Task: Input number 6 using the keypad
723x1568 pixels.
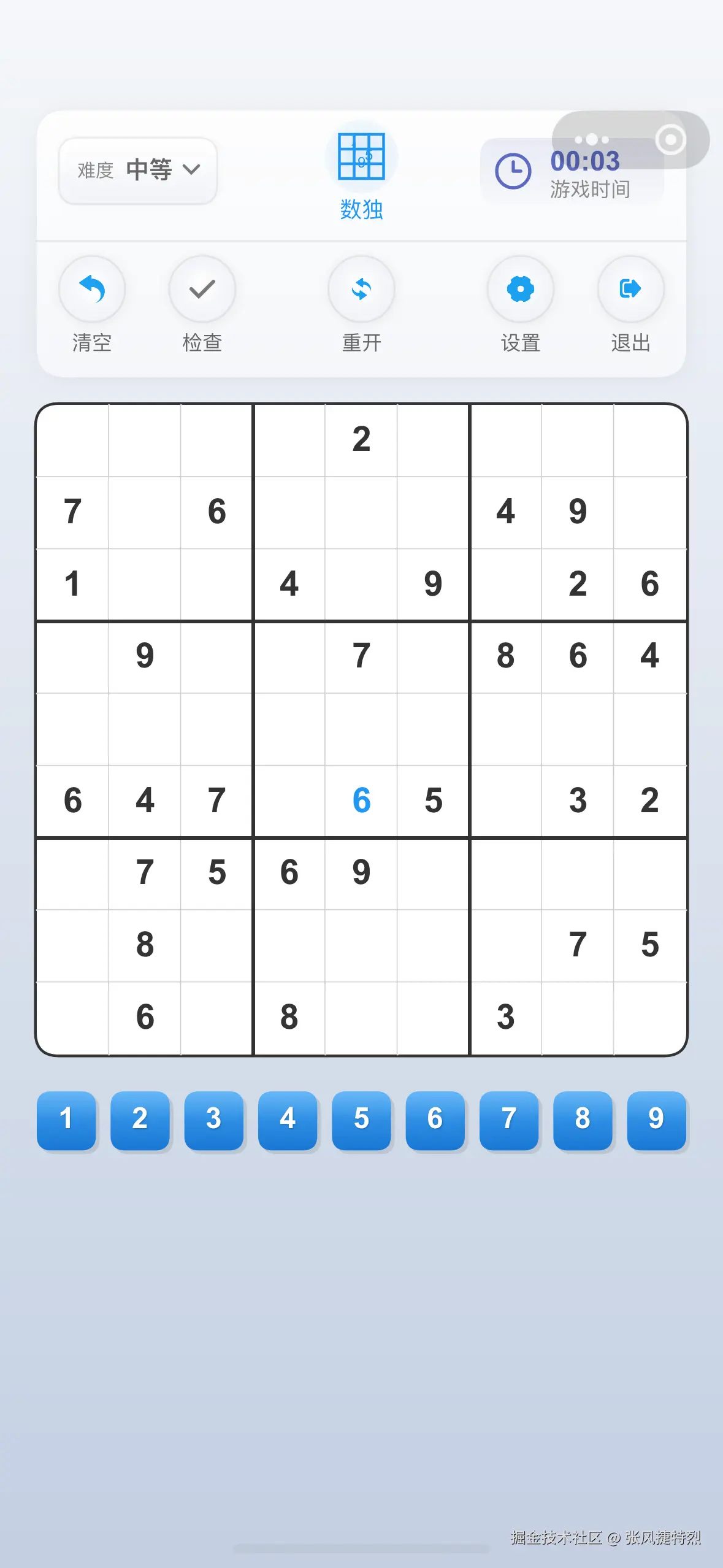Action: 435,1120
